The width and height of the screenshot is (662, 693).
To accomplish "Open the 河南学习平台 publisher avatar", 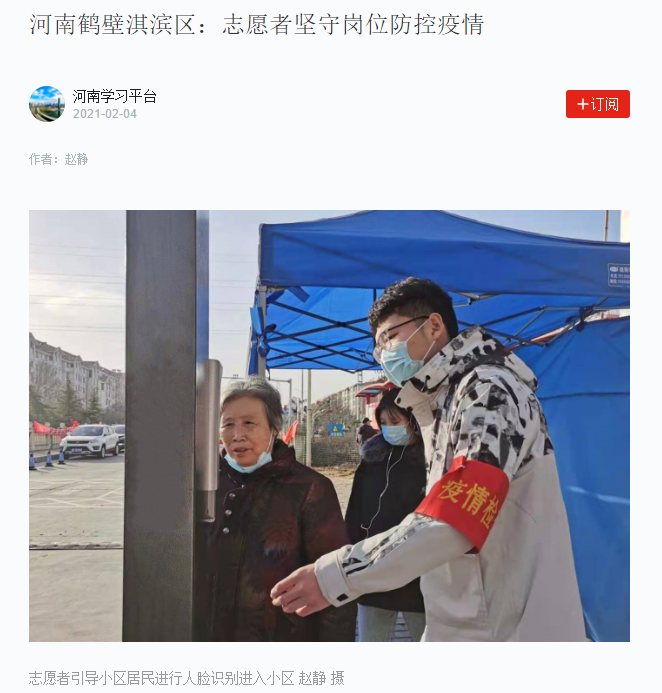I will click(46, 104).
